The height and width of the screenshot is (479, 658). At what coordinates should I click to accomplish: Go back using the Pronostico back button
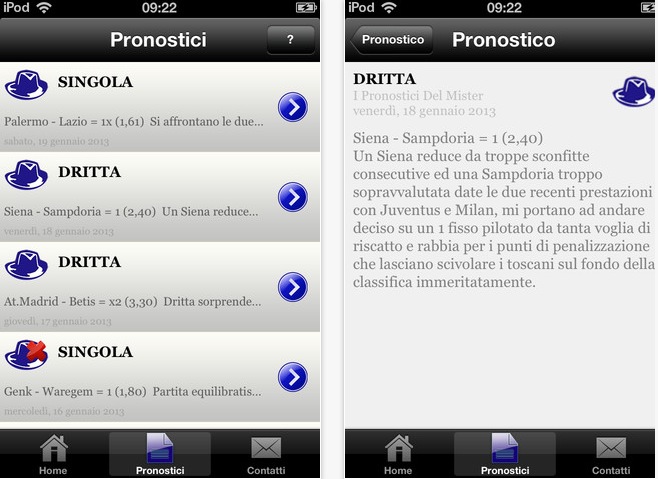(x=392, y=40)
